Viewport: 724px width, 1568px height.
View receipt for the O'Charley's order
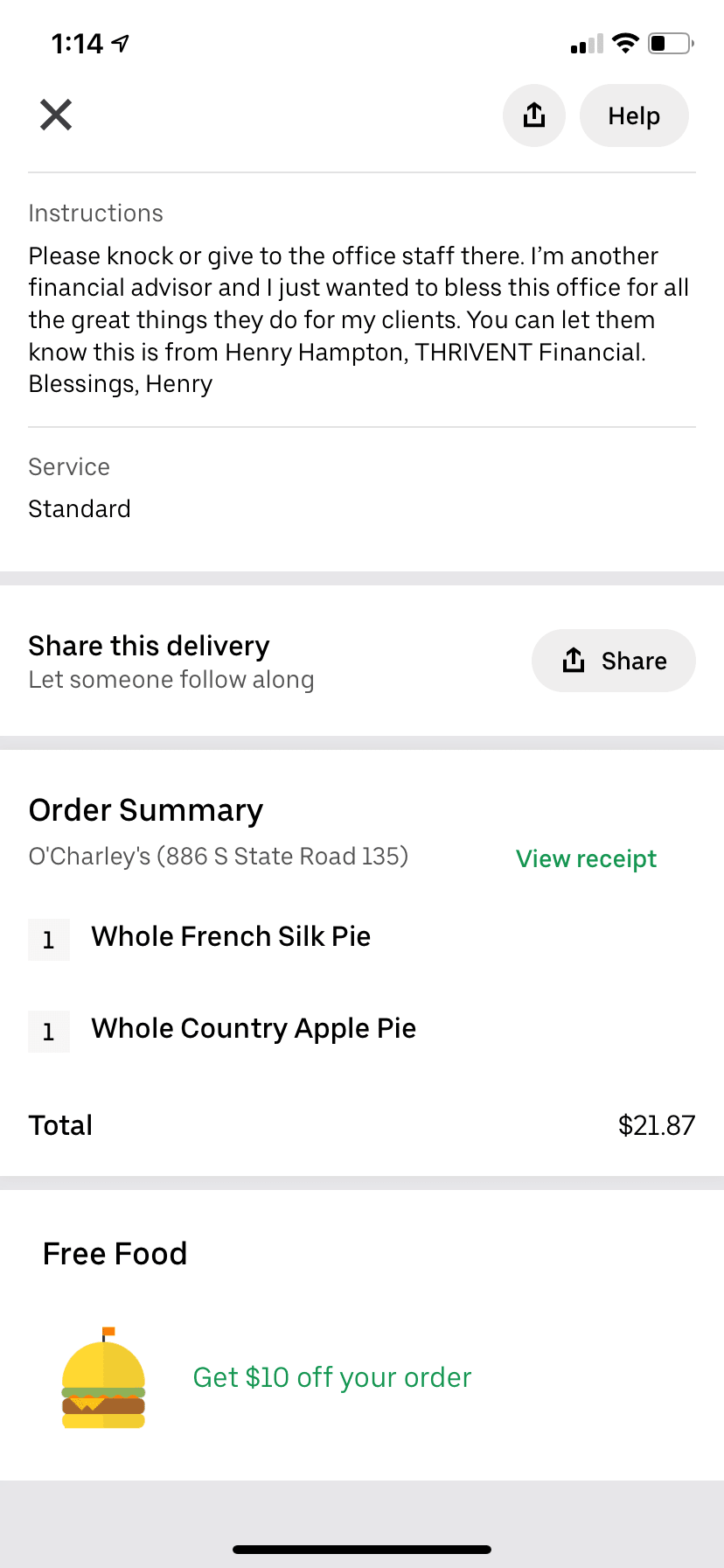[586, 858]
